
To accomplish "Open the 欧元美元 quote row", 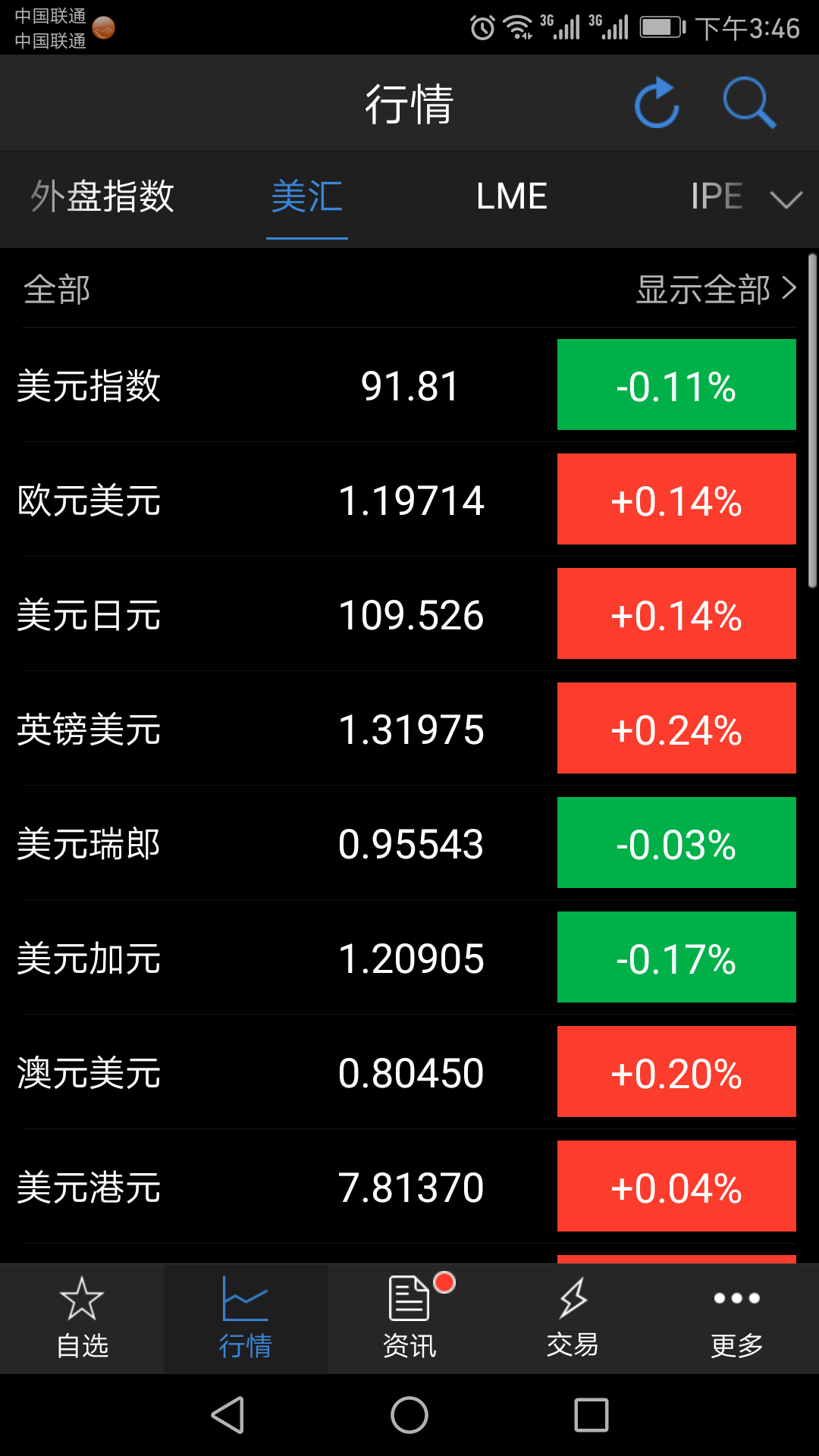I will (409, 500).
